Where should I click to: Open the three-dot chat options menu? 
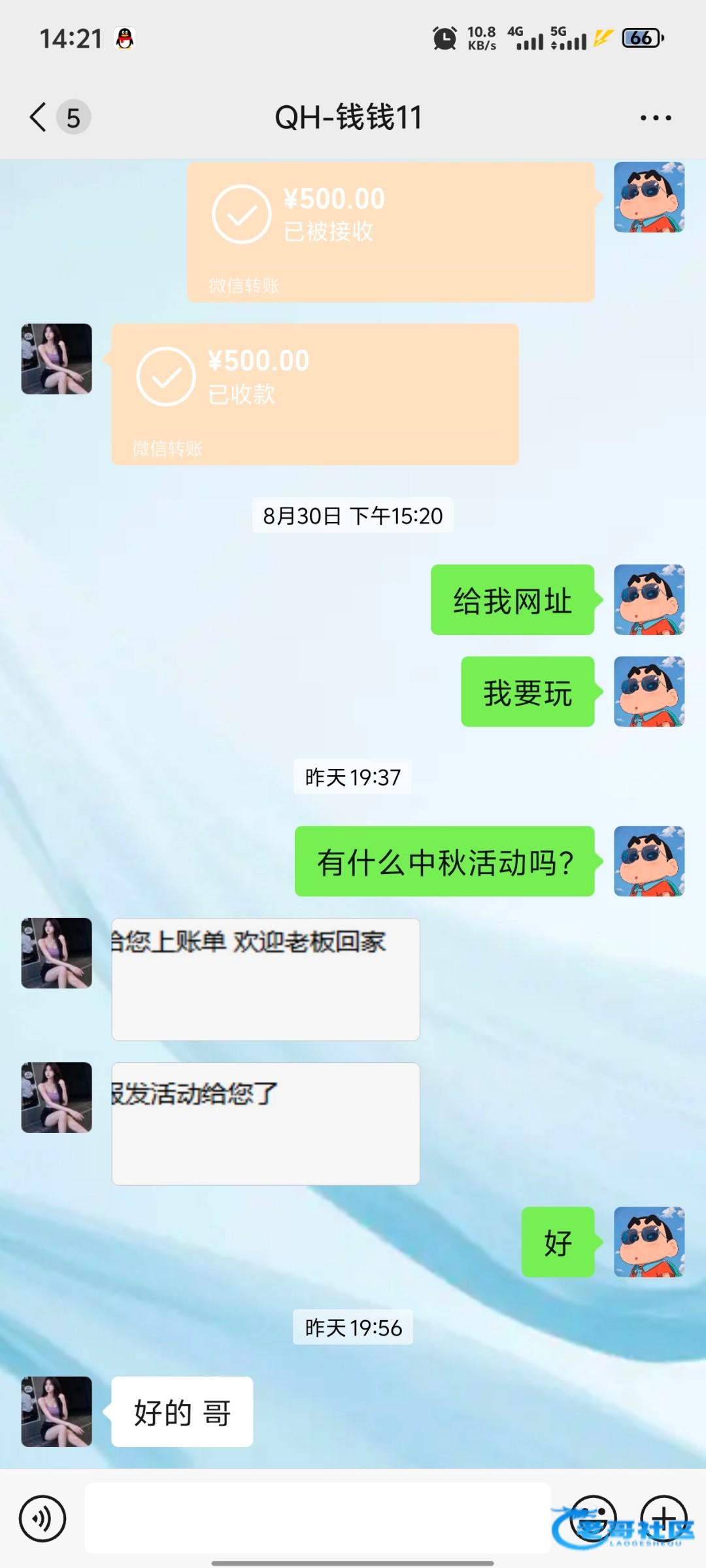pos(655,118)
